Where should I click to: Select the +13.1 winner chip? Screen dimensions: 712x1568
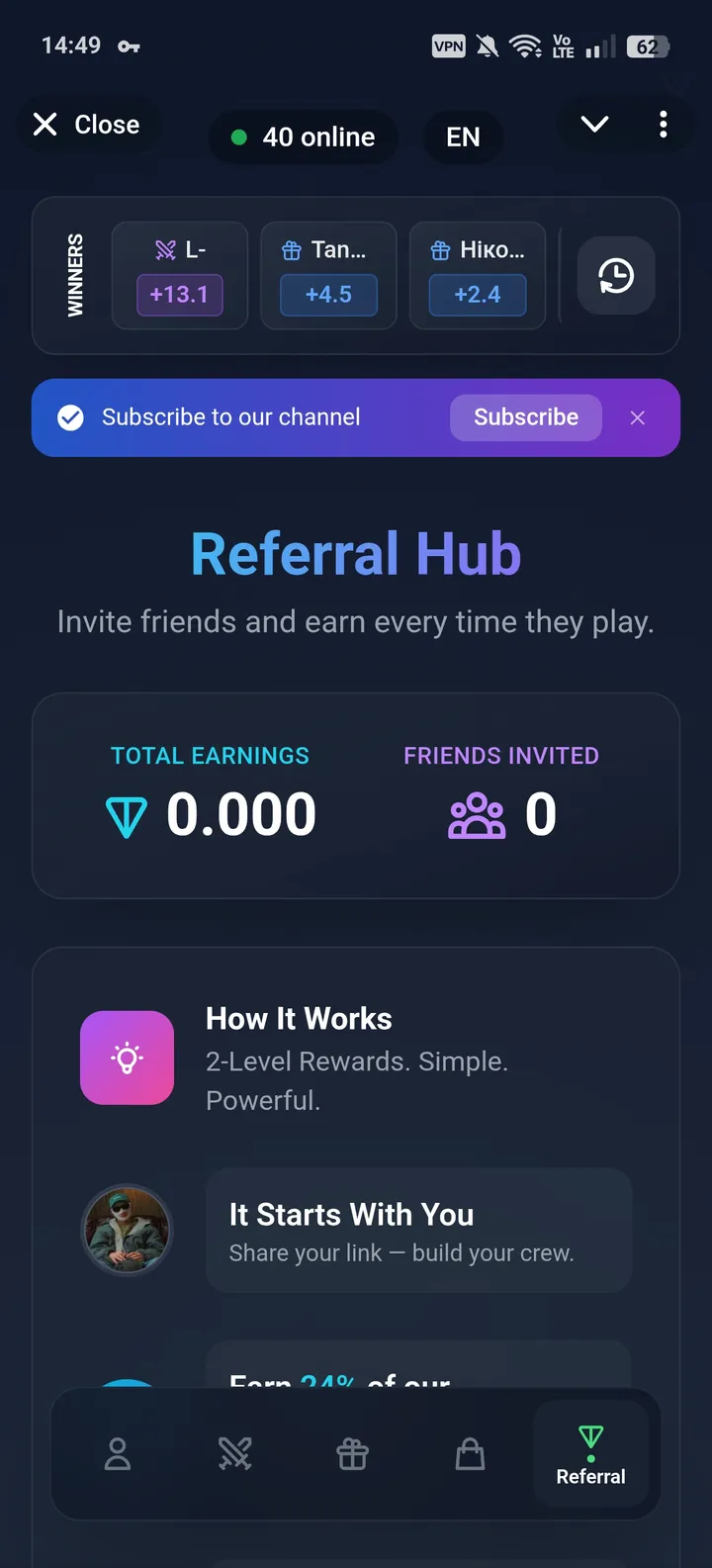179,295
